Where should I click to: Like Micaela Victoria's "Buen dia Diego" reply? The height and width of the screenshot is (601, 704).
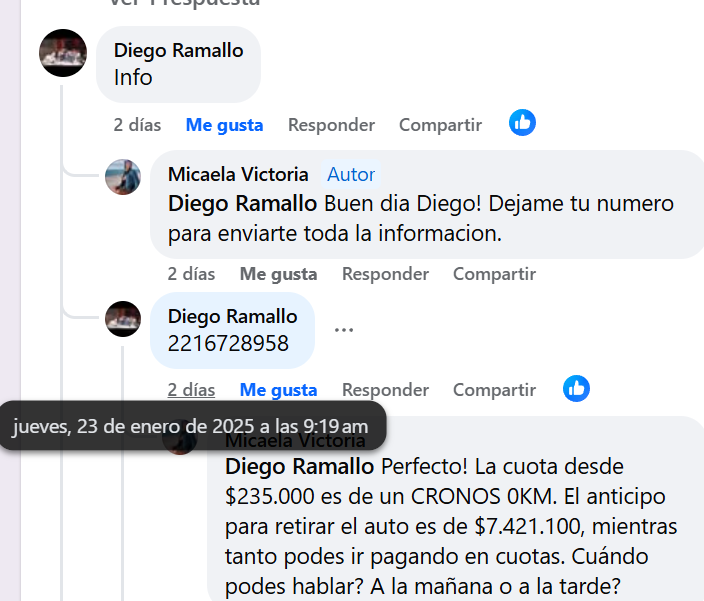tap(278, 274)
